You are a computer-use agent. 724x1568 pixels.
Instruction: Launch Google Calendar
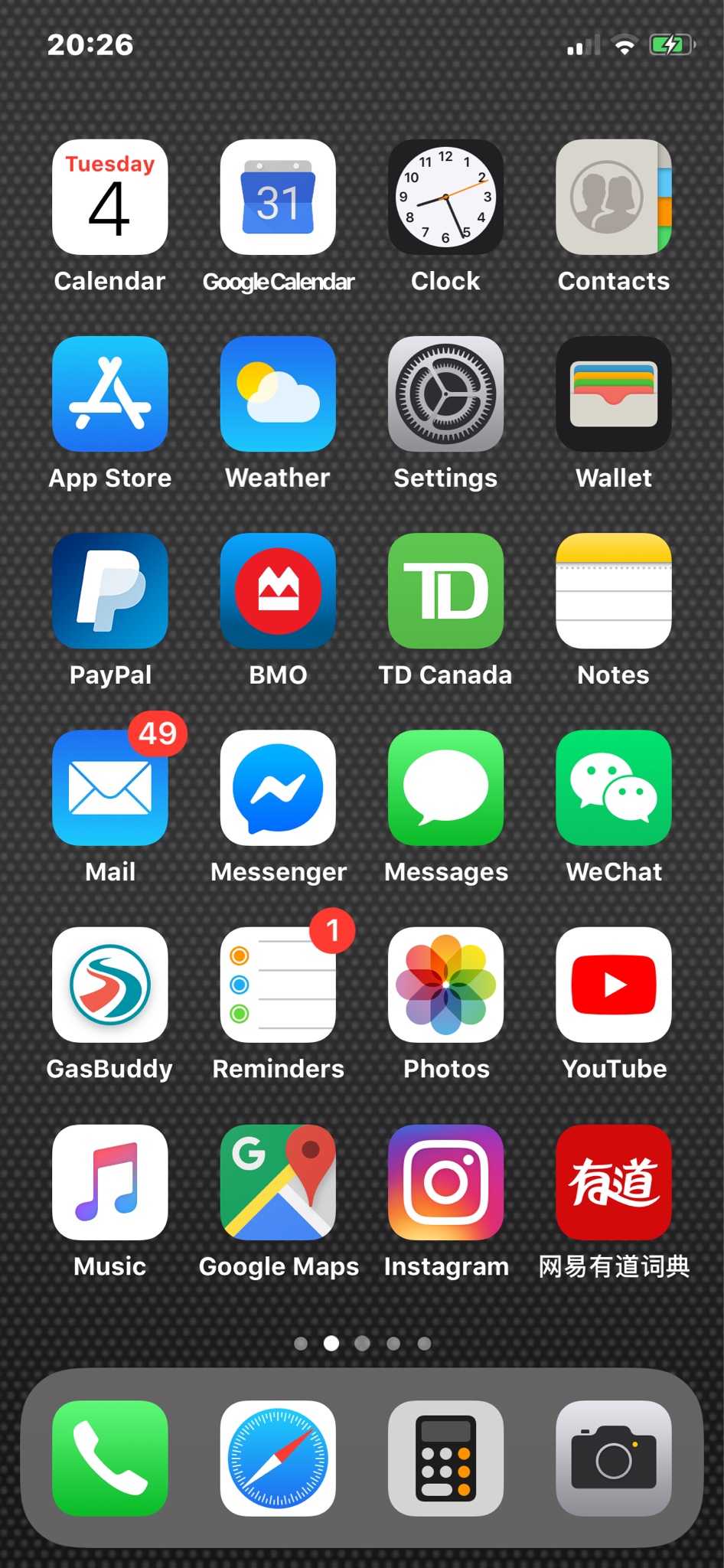coord(278,198)
